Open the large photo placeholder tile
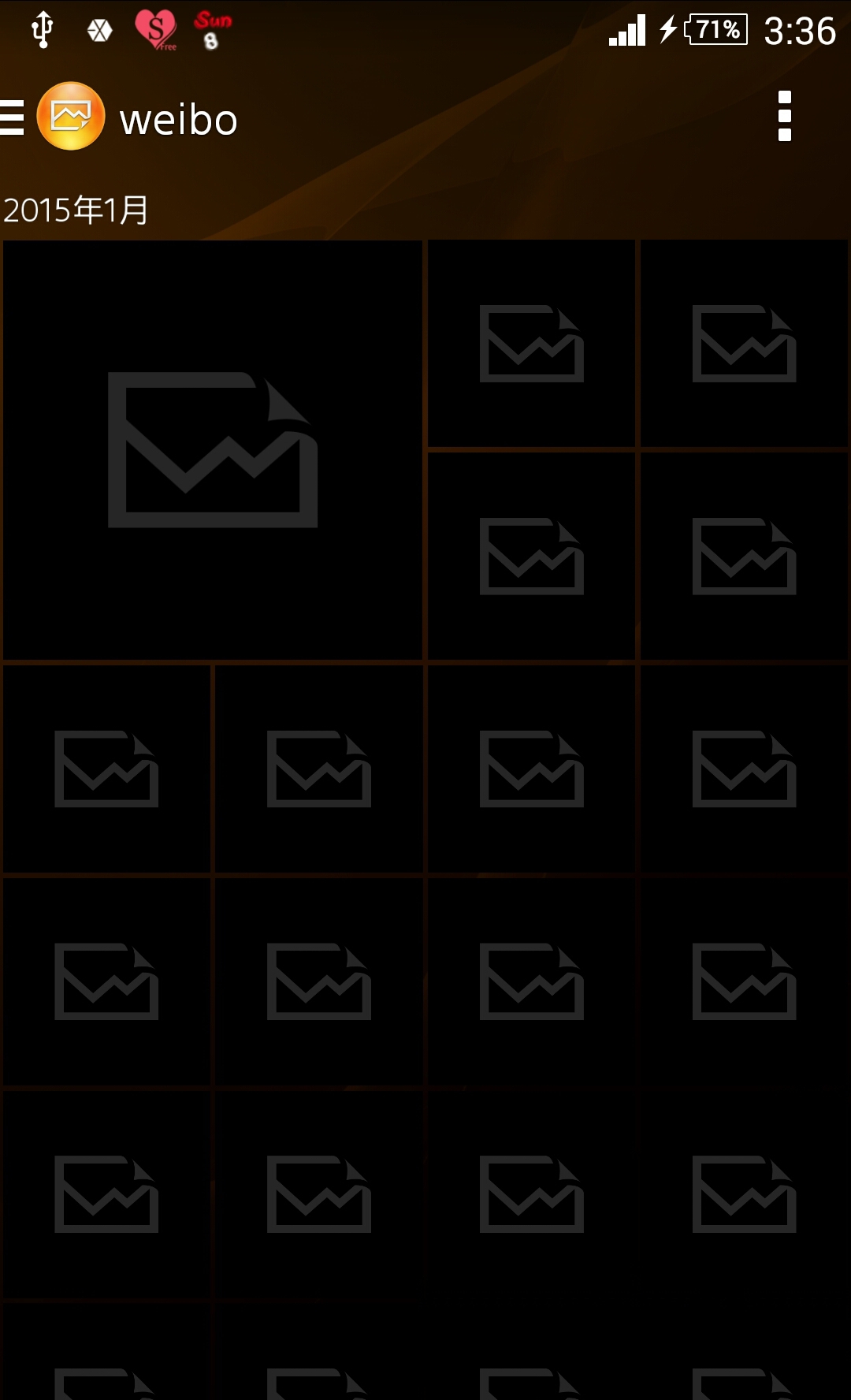851x1400 pixels. point(213,450)
